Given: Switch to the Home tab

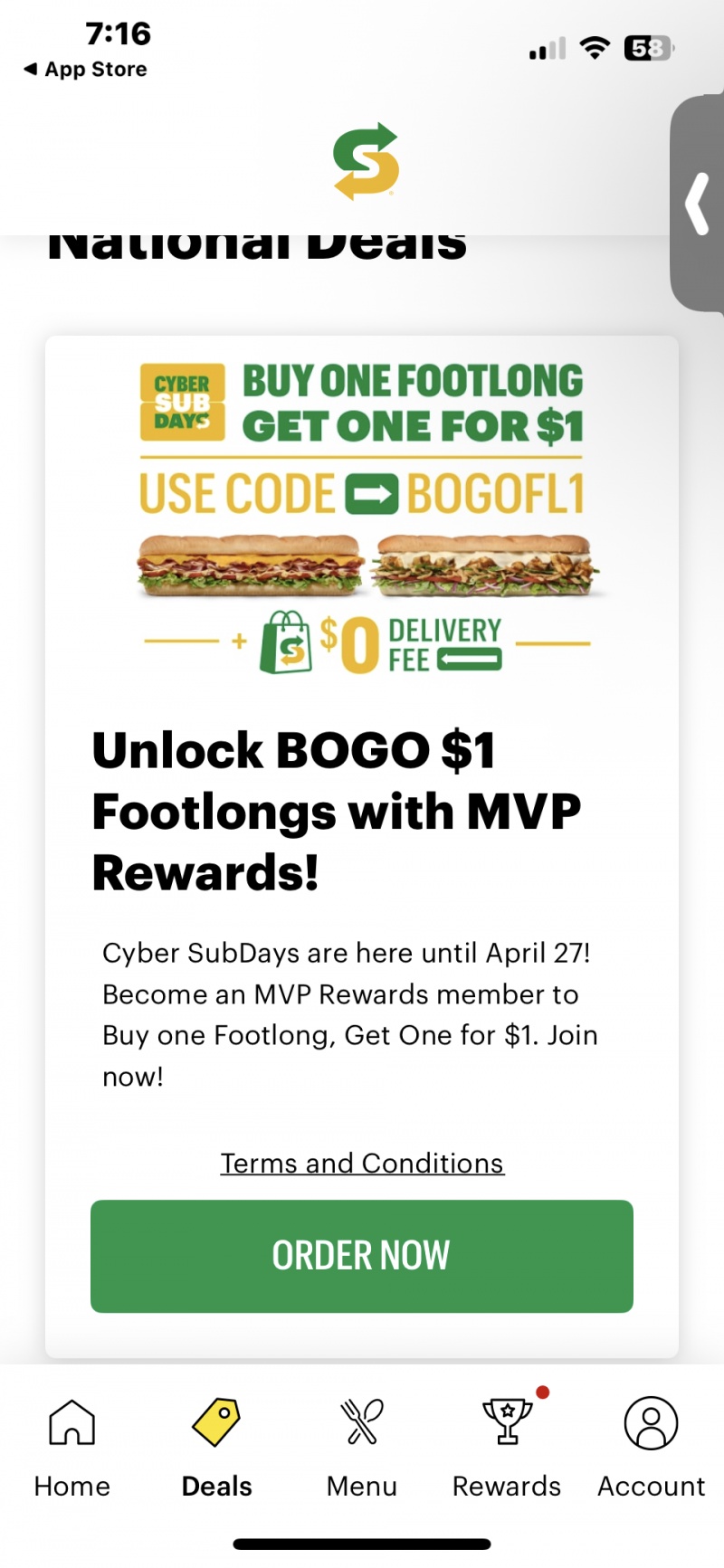Looking at the screenshot, I should click(71, 1447).
